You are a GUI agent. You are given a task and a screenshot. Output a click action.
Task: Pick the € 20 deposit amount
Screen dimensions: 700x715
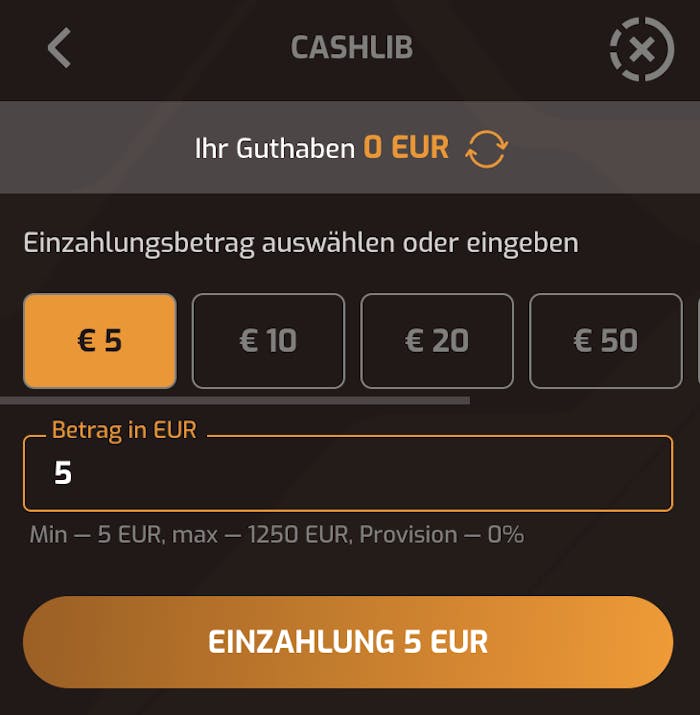(437, 341)
